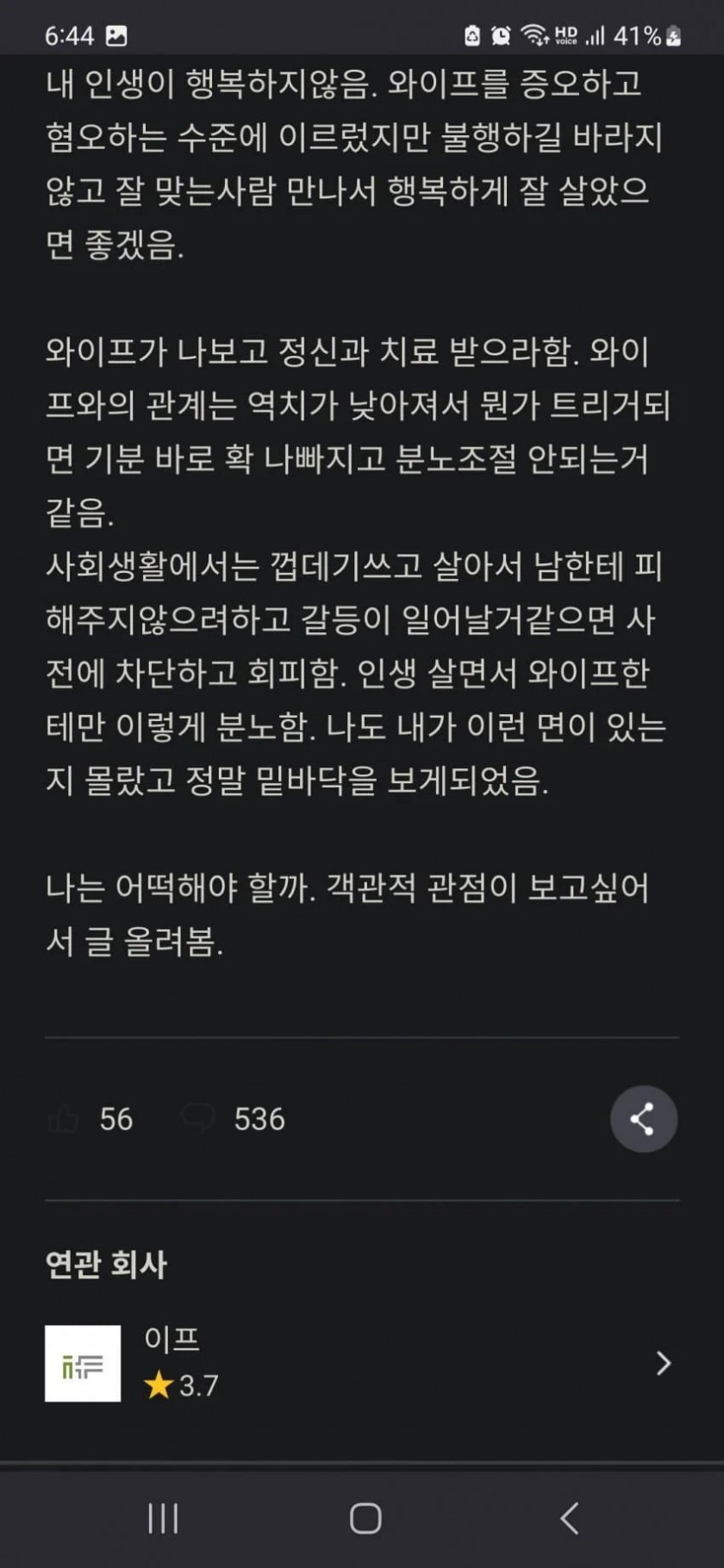Go back with the system back button
Screen dimensions: 724x1568
pyautogui.click(x=569, y=1518)
